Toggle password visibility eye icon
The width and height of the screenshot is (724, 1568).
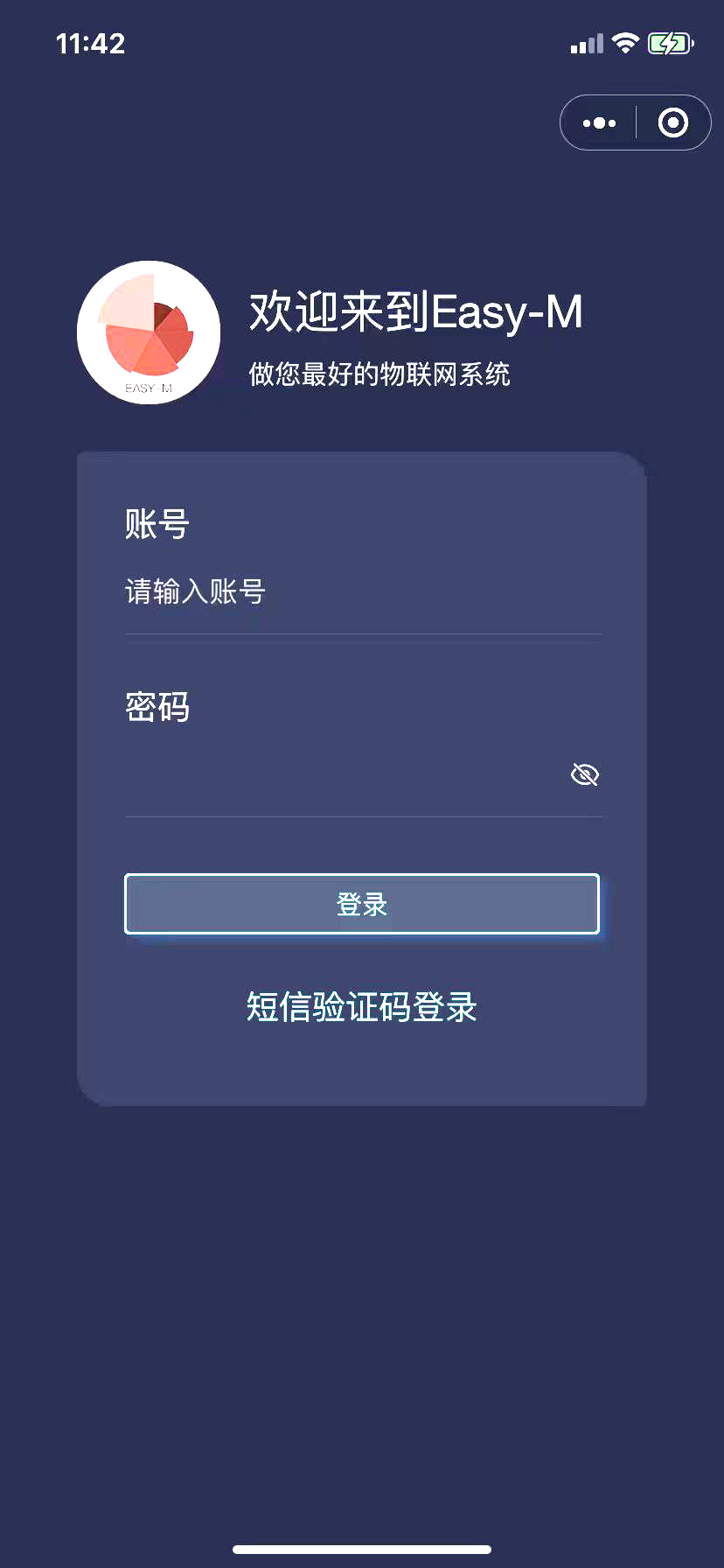coord(584,775)
